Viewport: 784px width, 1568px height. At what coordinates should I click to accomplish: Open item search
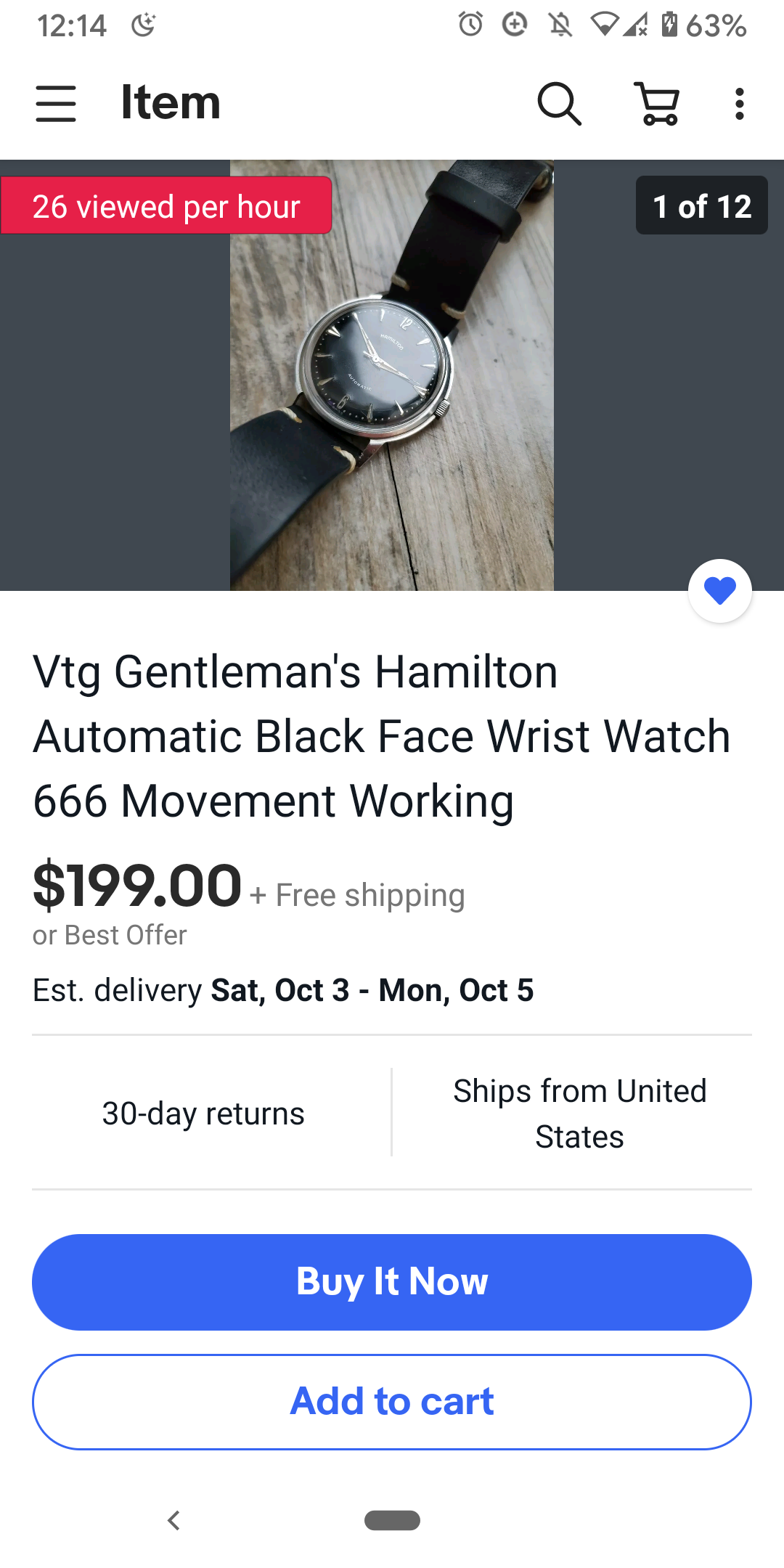coord(559,103)
